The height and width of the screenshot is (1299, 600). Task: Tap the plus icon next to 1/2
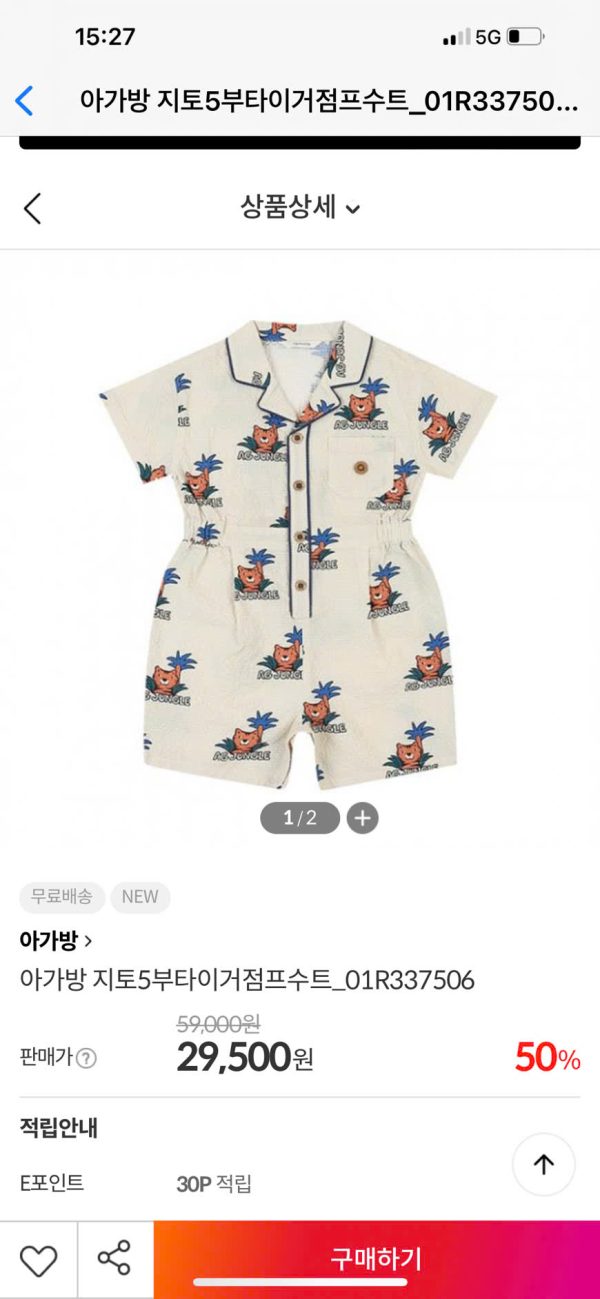[362, 818]
